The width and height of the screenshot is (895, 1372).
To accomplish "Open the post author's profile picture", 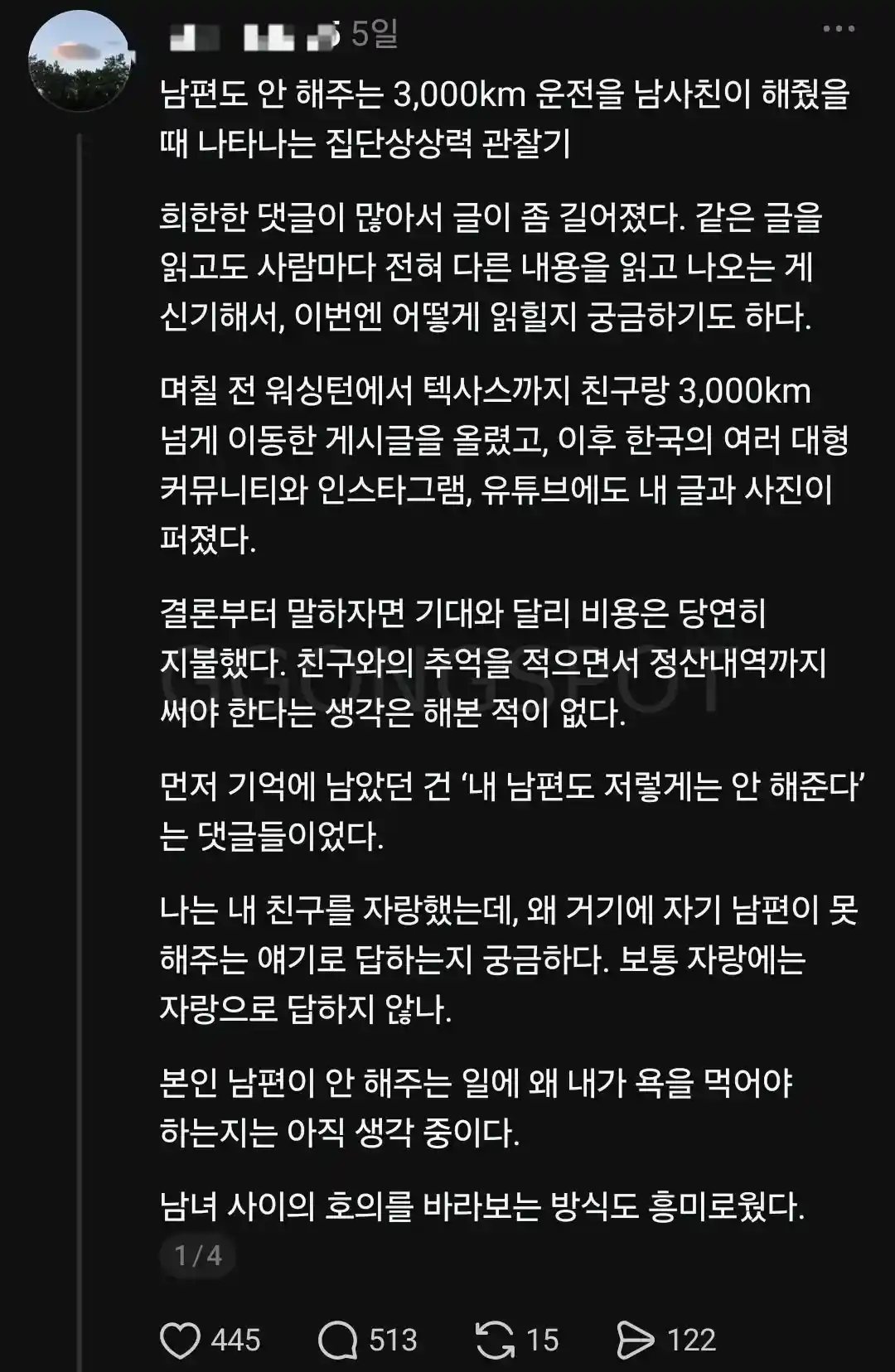I will [x=80, y=60].
